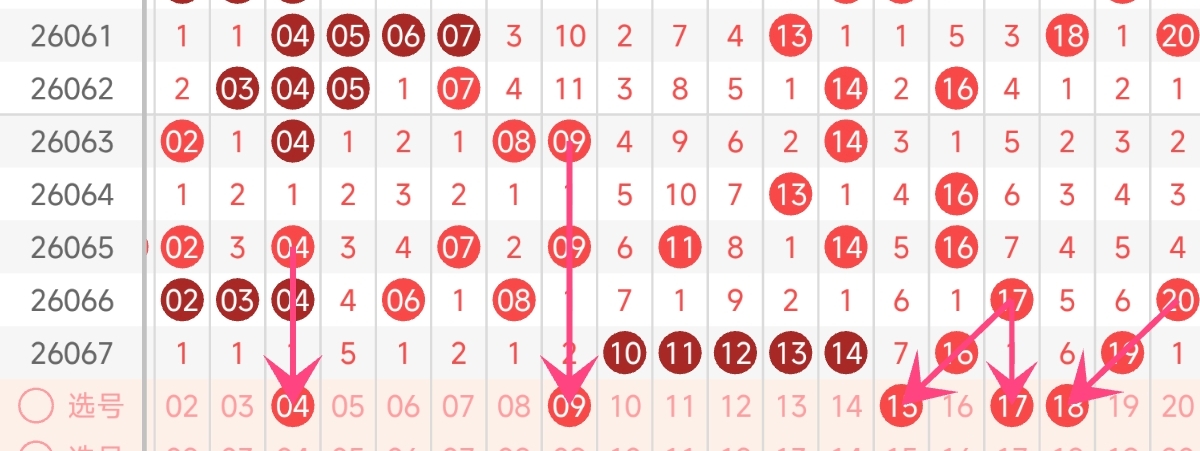
Task: Choose number 10 in the 选号 row
Action: click(x=625, y=406)
